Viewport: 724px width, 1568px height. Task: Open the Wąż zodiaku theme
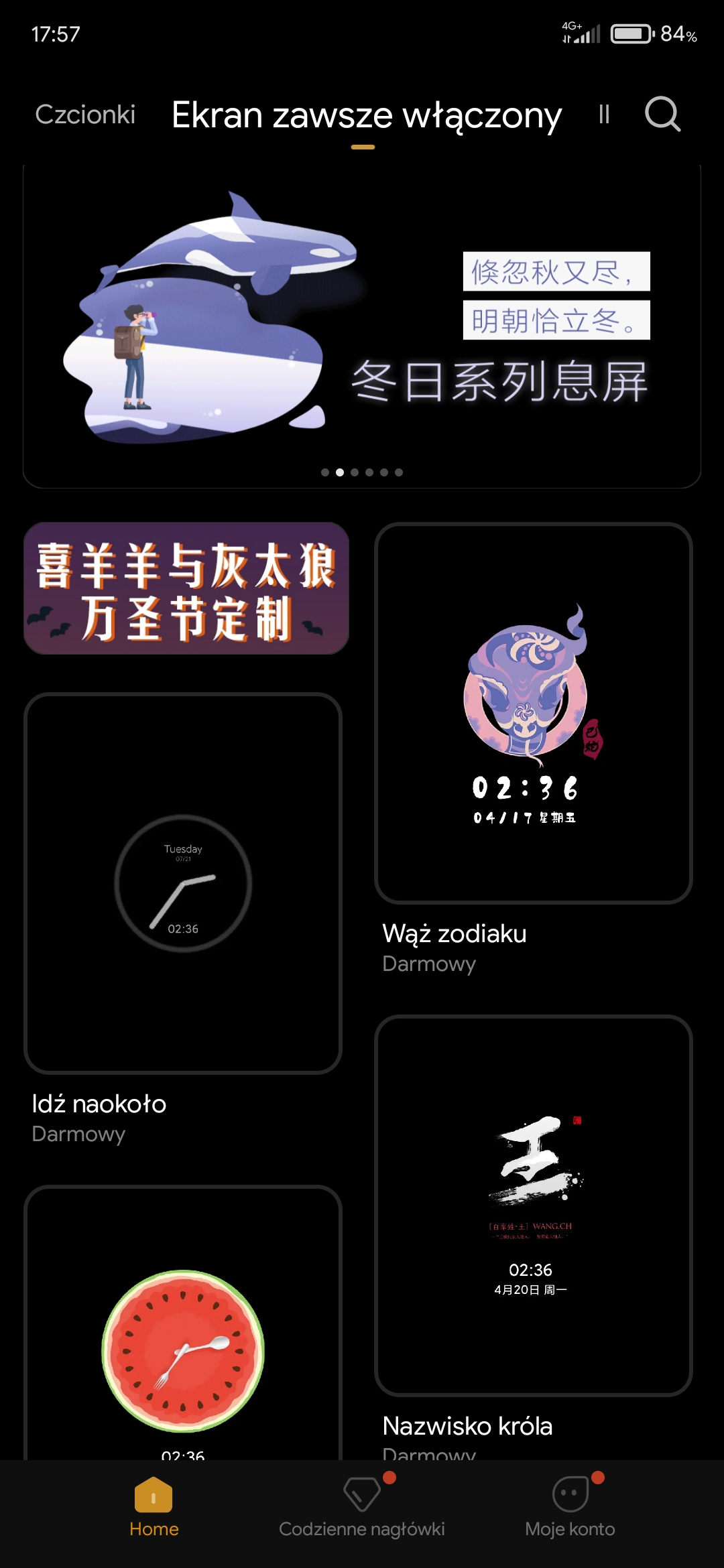[533, 713]
